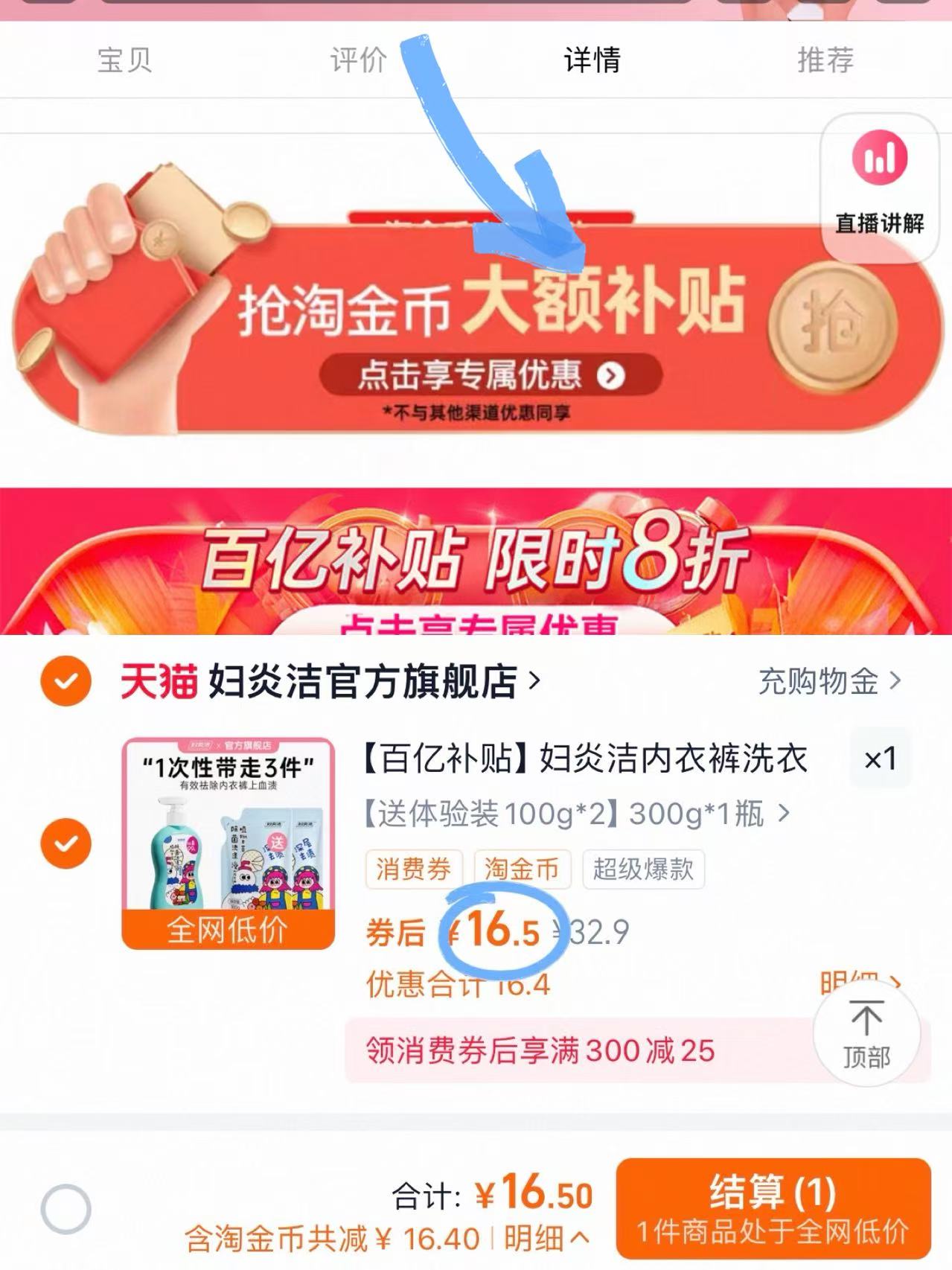Select the 消费券 promotion tag

tap(415, 868)
